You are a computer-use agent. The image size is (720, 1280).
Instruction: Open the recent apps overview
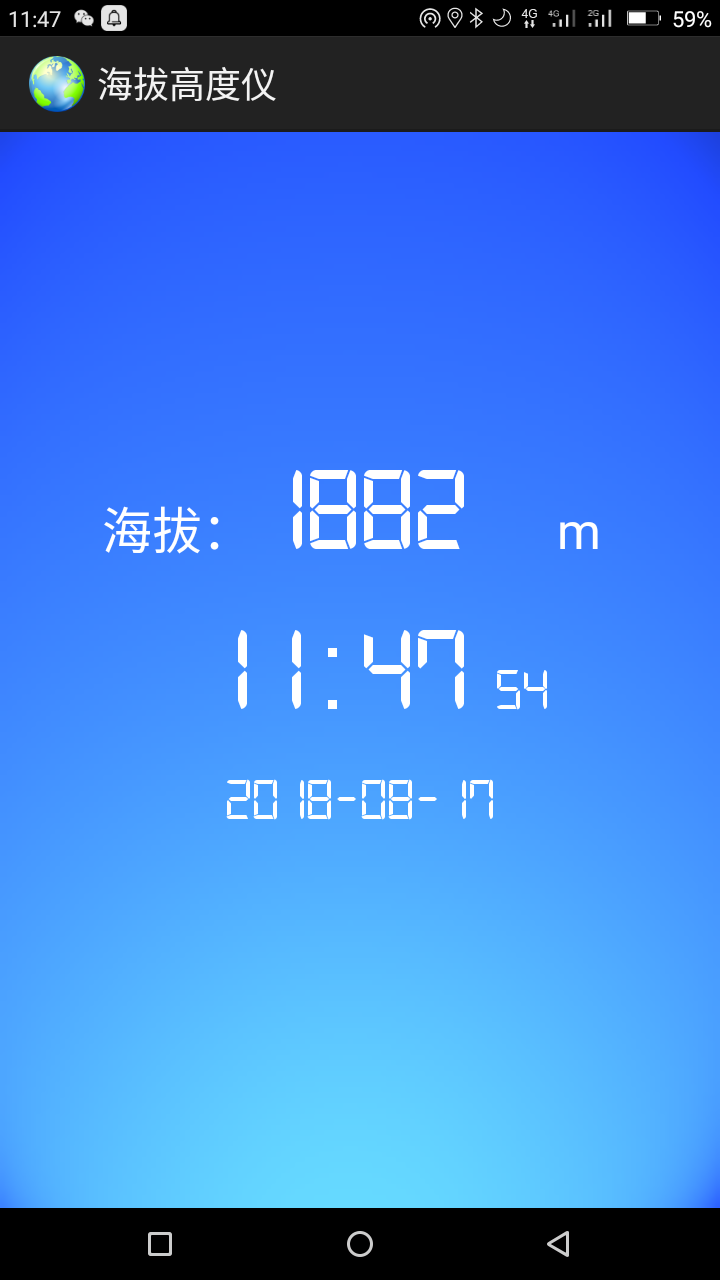(x=160, y=1243)
